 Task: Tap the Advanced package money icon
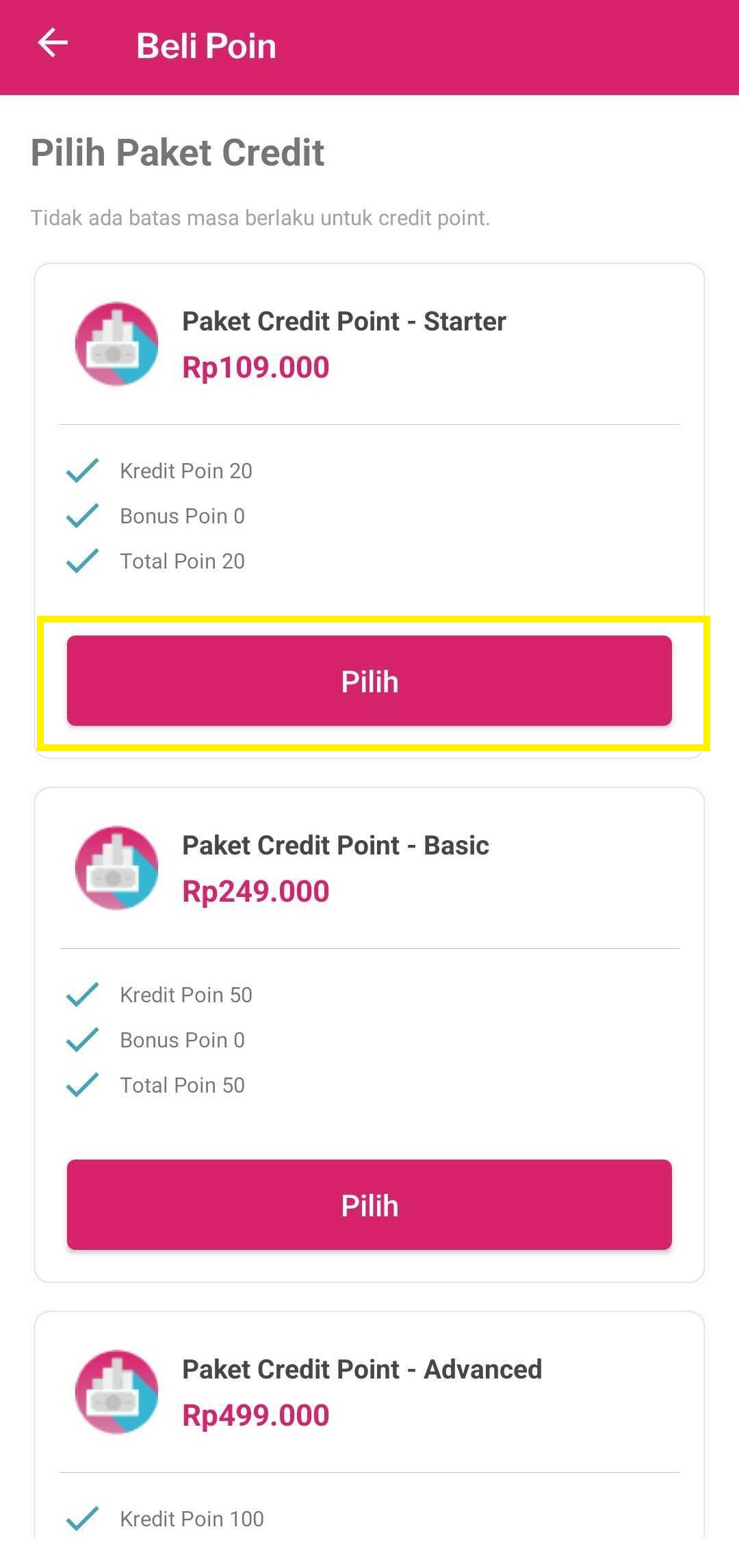[x=117, y=1392]
